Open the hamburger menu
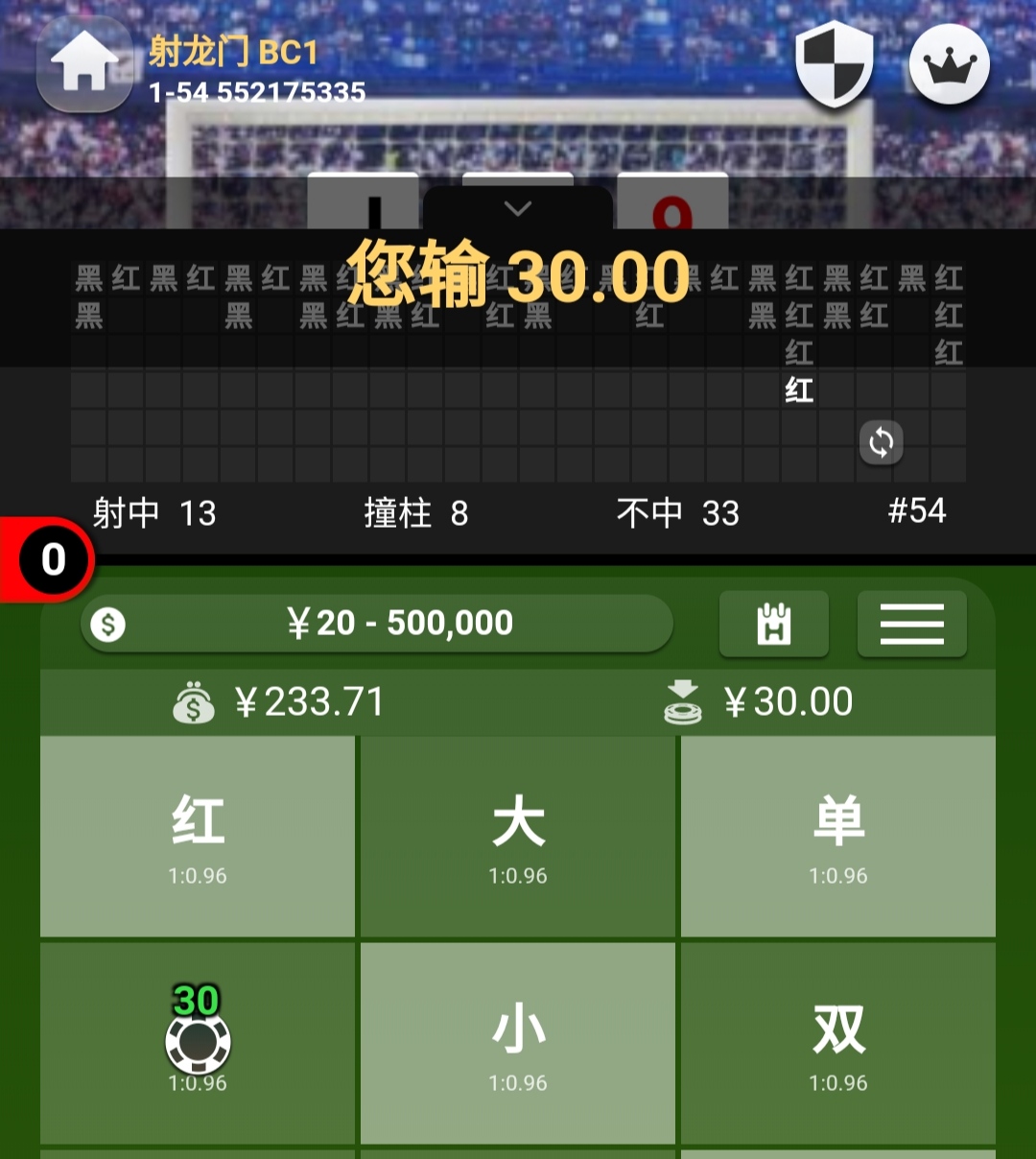The width and height of the screenshot is (1036, 1159). [911, 624]
